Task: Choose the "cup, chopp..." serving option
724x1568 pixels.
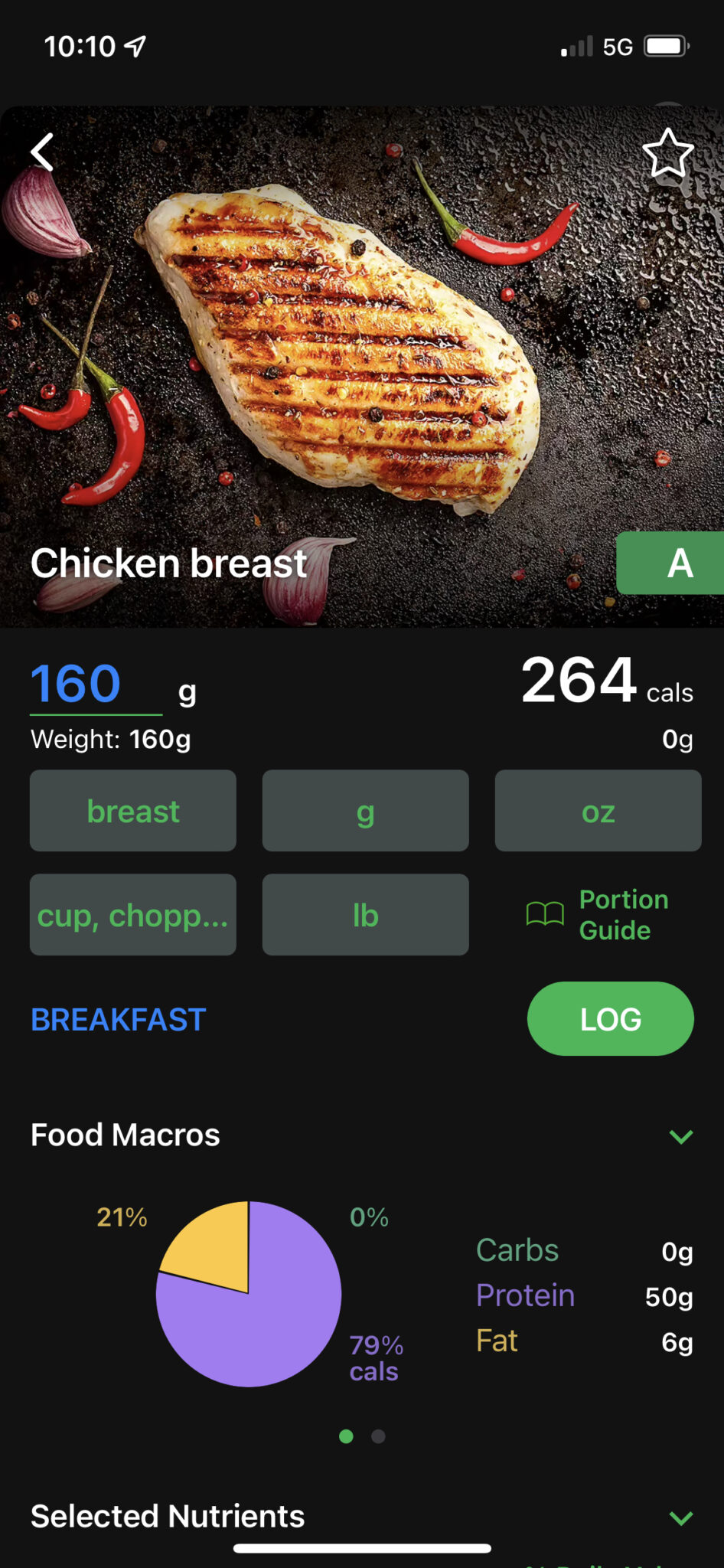Action: (132, 914)
